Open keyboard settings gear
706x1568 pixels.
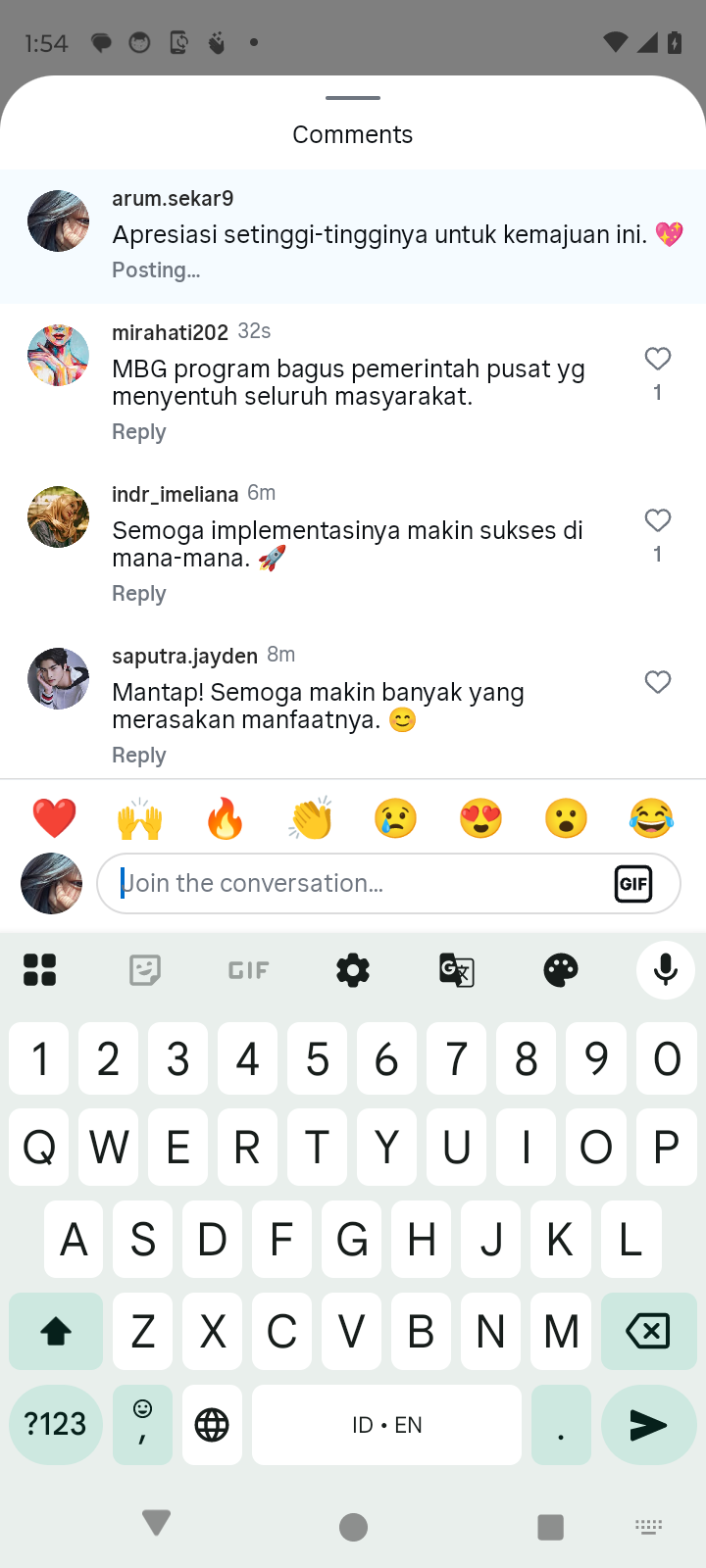coord(353,970)
